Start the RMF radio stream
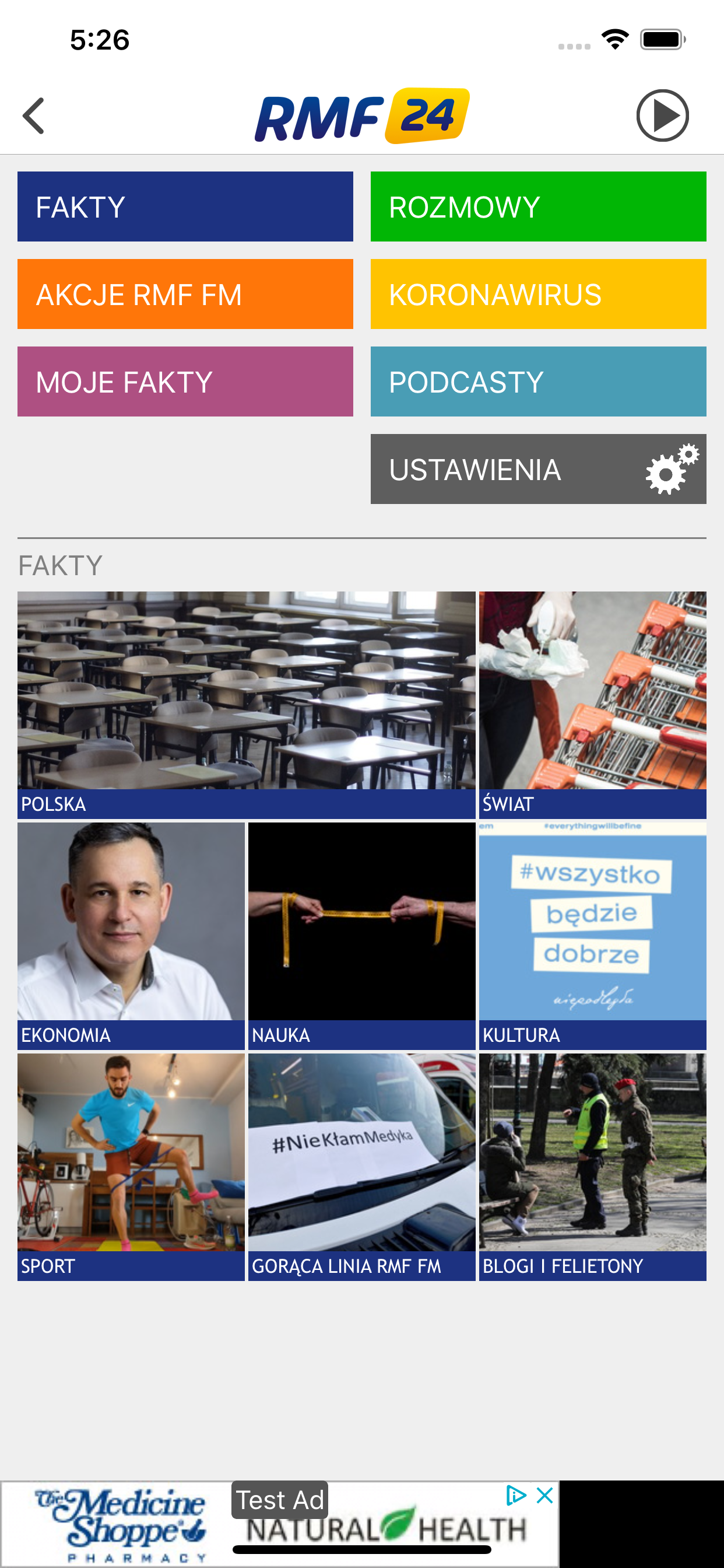This screenshot has width=724, height=1568. coord(662,116)
